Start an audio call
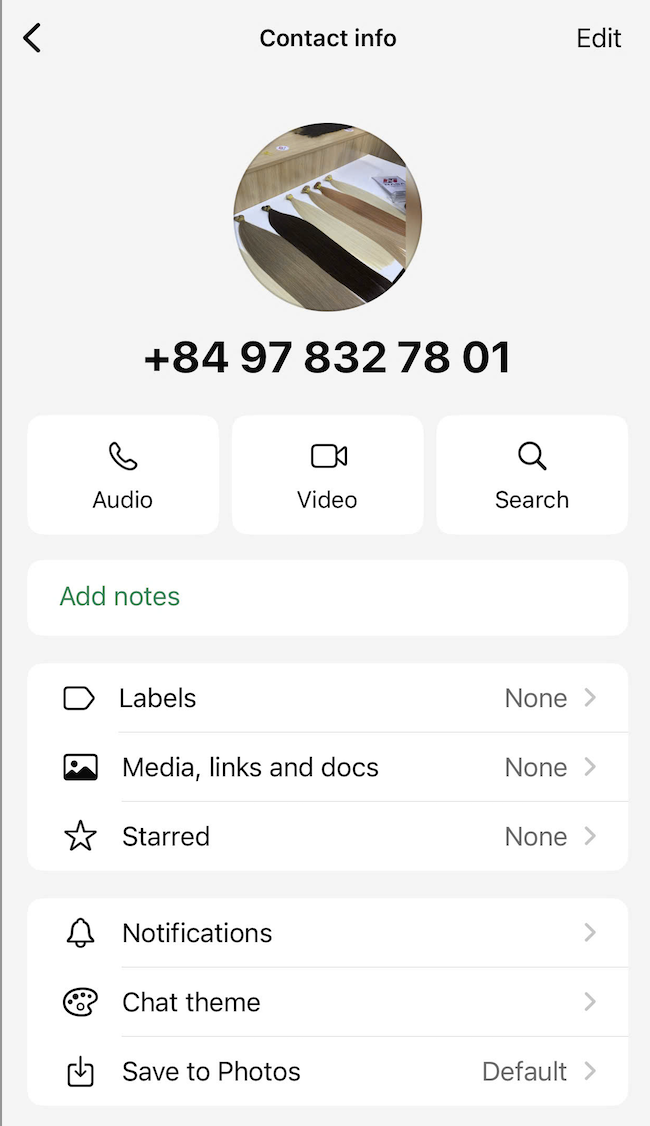The image size is (650, 1126). [123, 475]
